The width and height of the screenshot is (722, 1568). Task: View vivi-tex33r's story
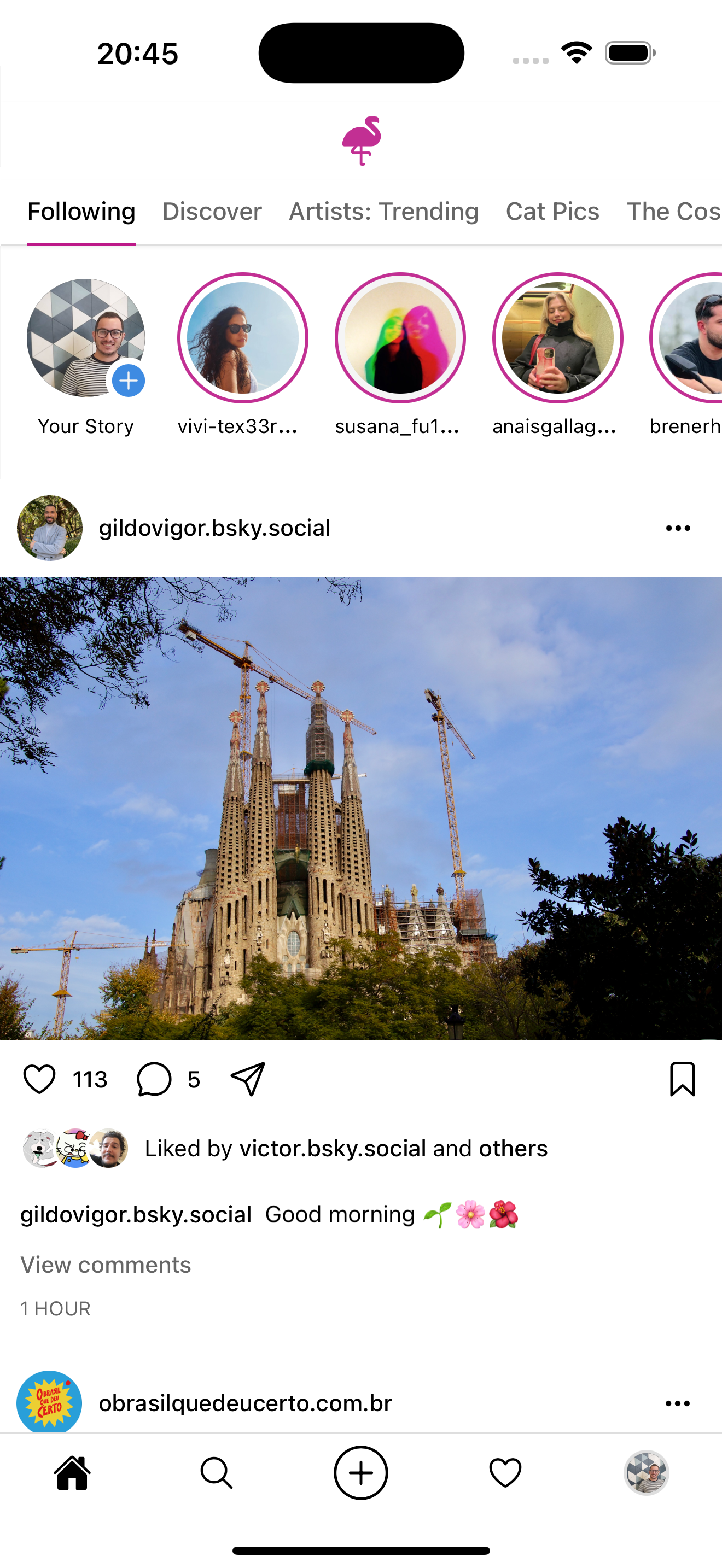pyautogui.click(x=242, y=338)
